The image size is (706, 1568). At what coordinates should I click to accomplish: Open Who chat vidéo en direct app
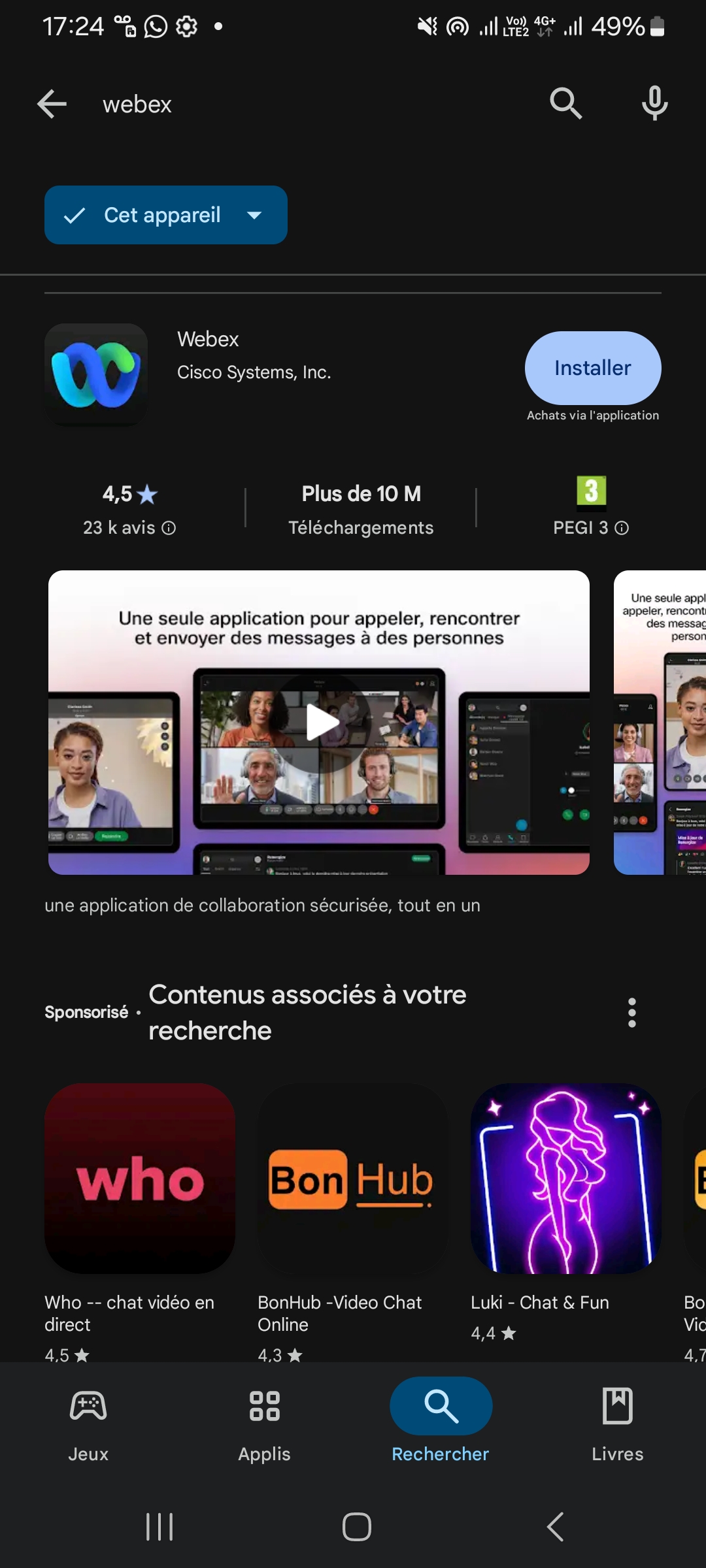click(x=140, y=1179)
